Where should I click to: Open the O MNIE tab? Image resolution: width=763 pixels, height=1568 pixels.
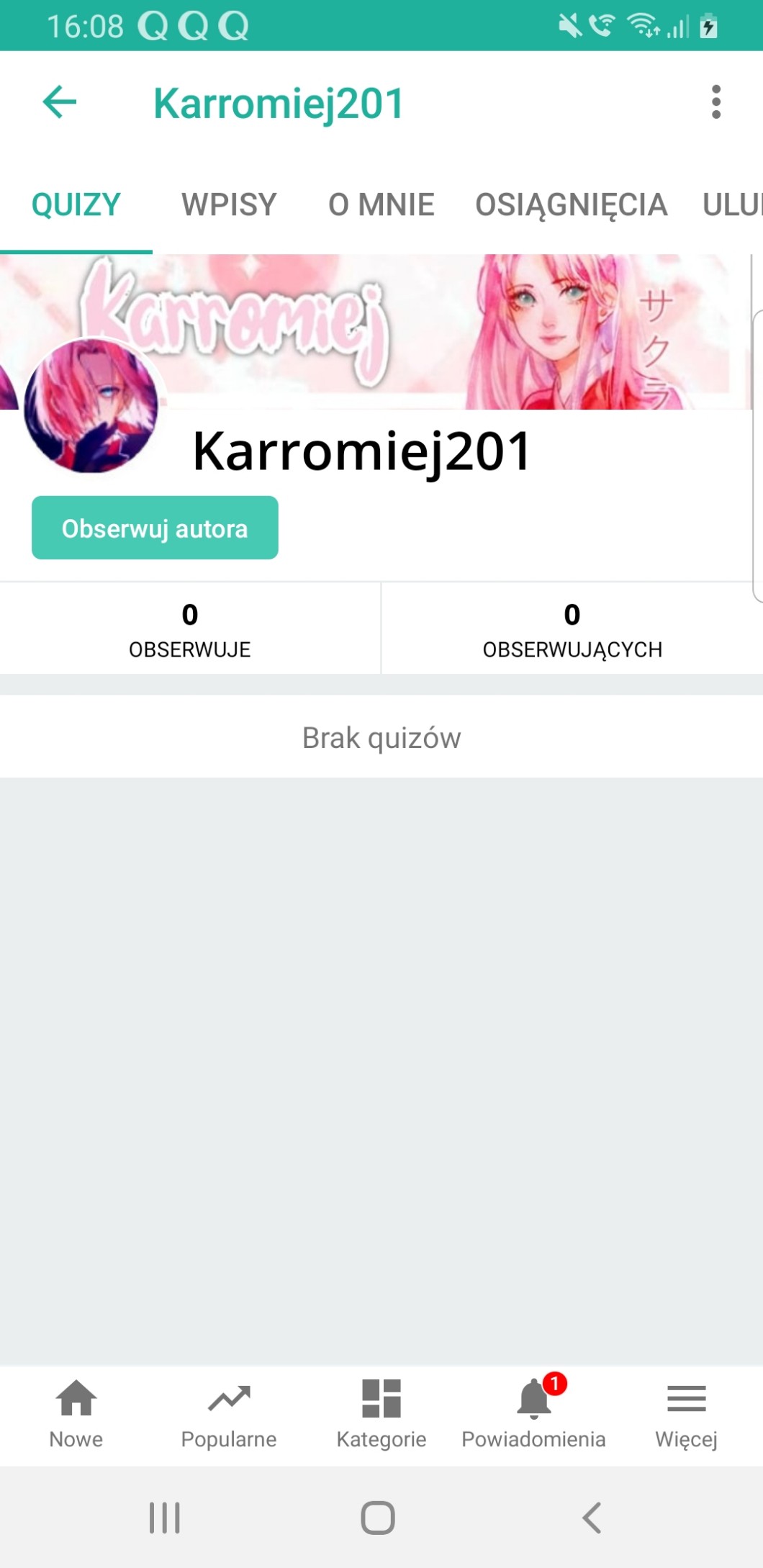[381, 204]
